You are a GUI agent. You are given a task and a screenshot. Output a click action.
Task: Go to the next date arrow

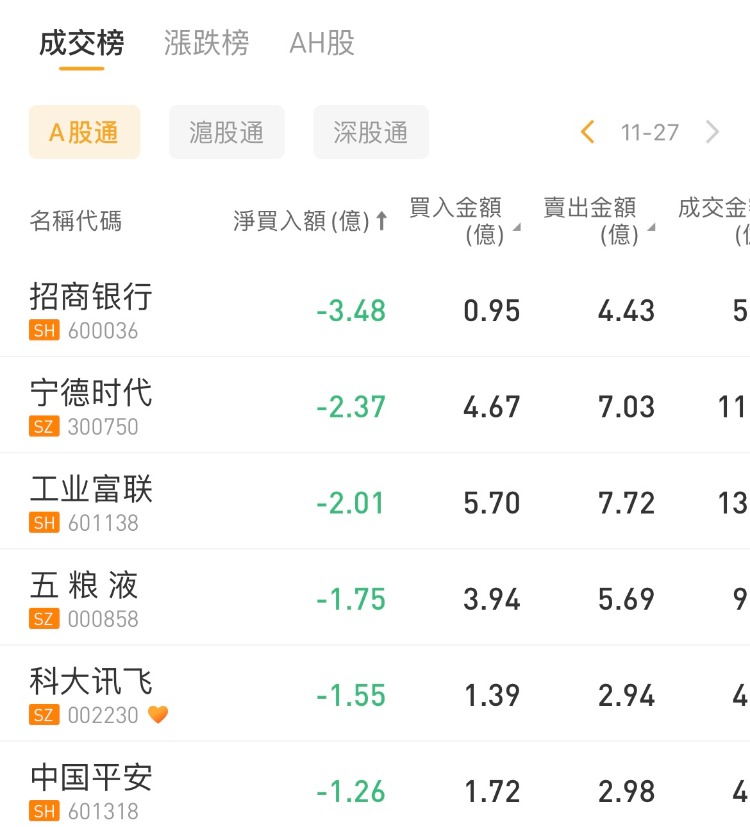point(712,132)
